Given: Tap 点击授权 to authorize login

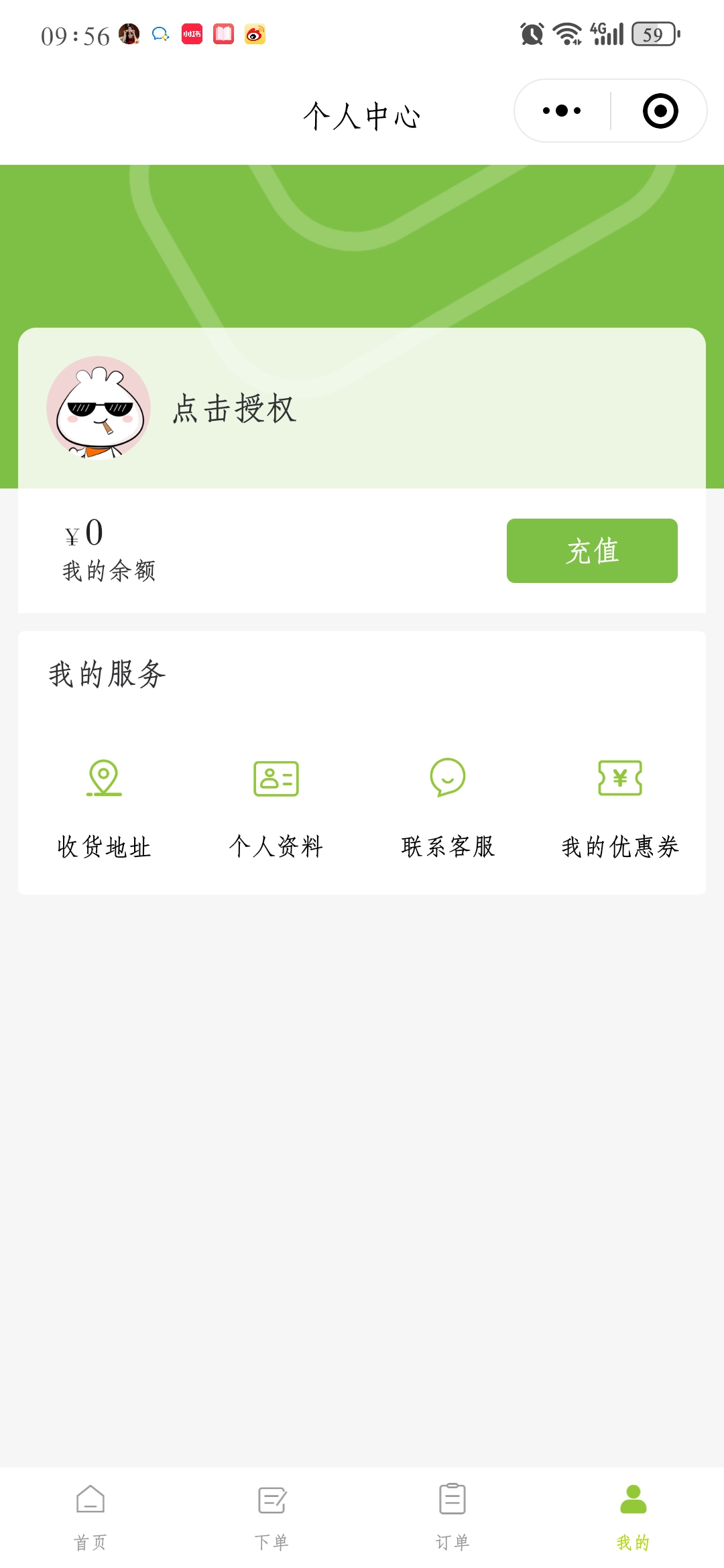Looking at the screenshot, I should [235, 409].
